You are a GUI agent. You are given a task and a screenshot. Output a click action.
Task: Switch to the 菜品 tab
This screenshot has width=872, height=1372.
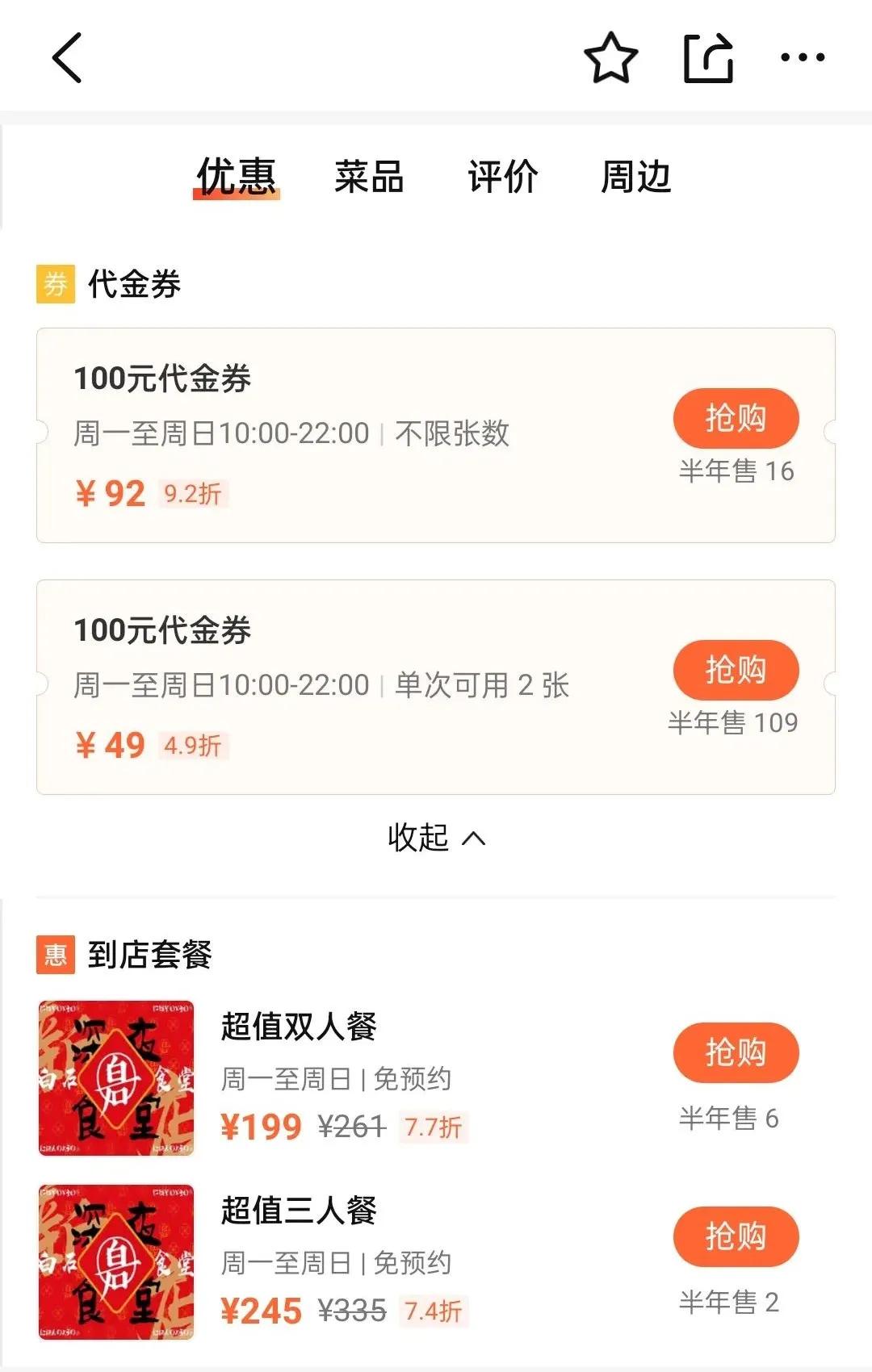370,178
